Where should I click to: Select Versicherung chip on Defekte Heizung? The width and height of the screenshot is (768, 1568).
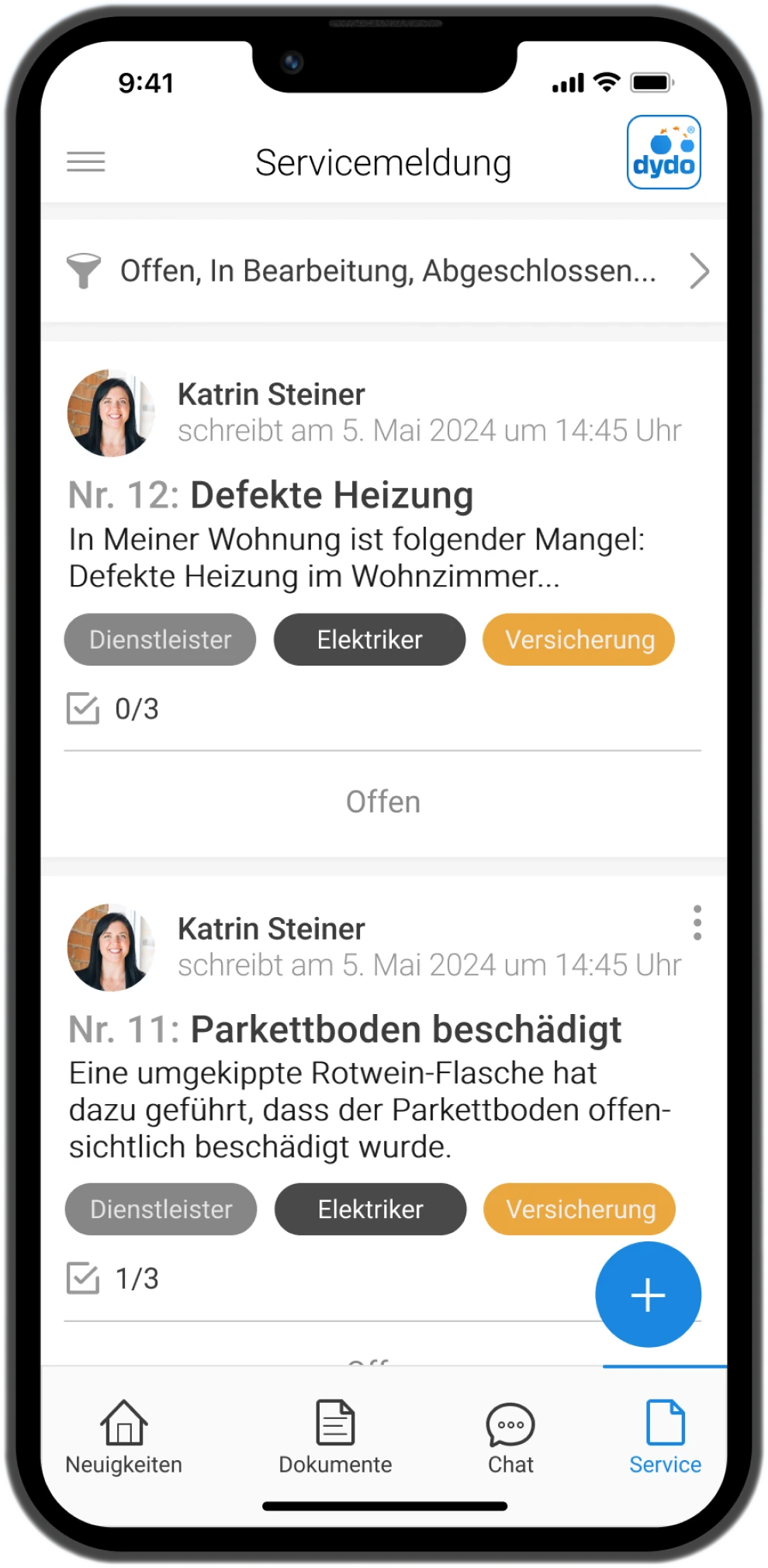pos(579,640)
